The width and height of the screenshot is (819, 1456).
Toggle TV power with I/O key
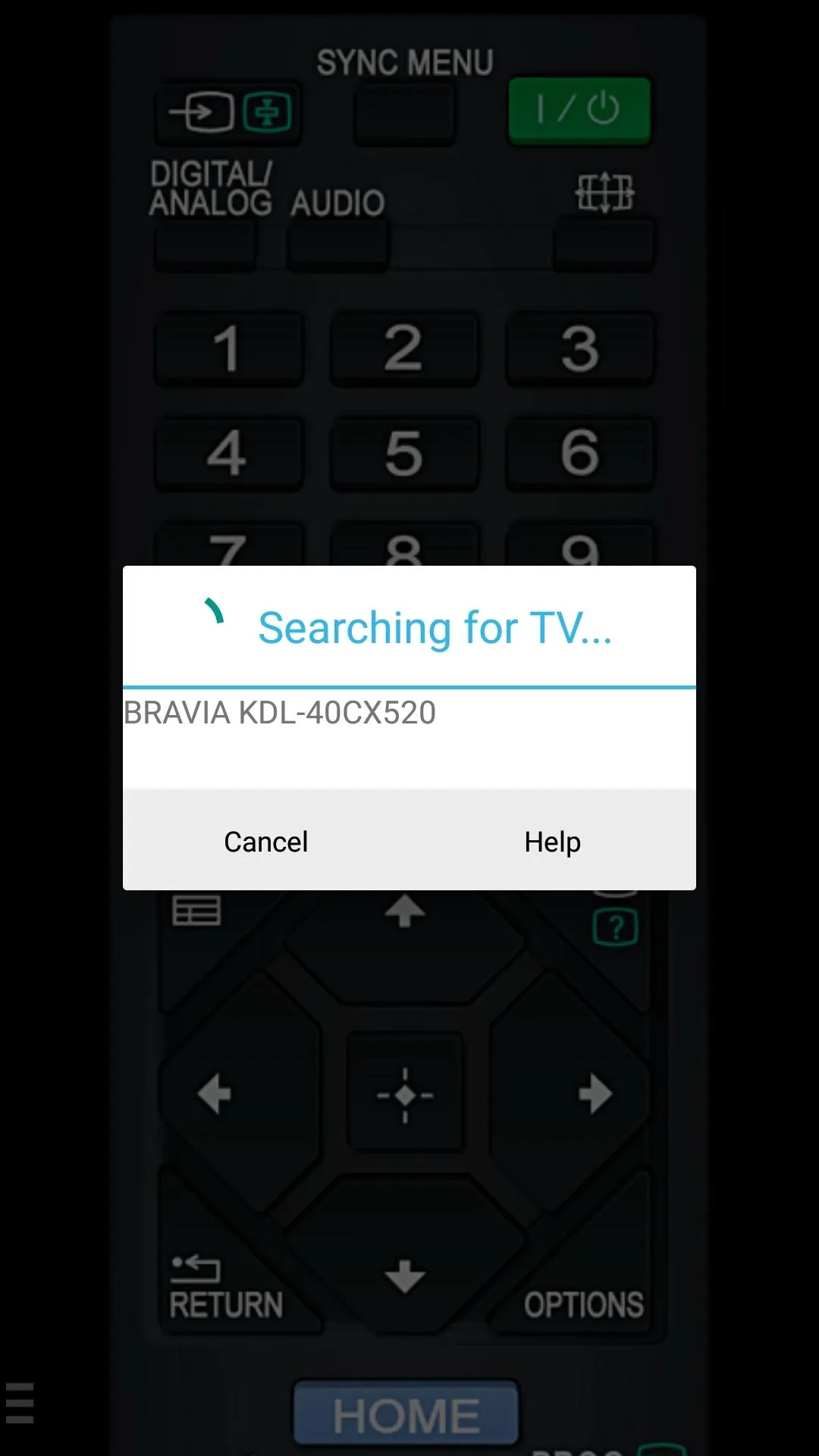[579, 110]
